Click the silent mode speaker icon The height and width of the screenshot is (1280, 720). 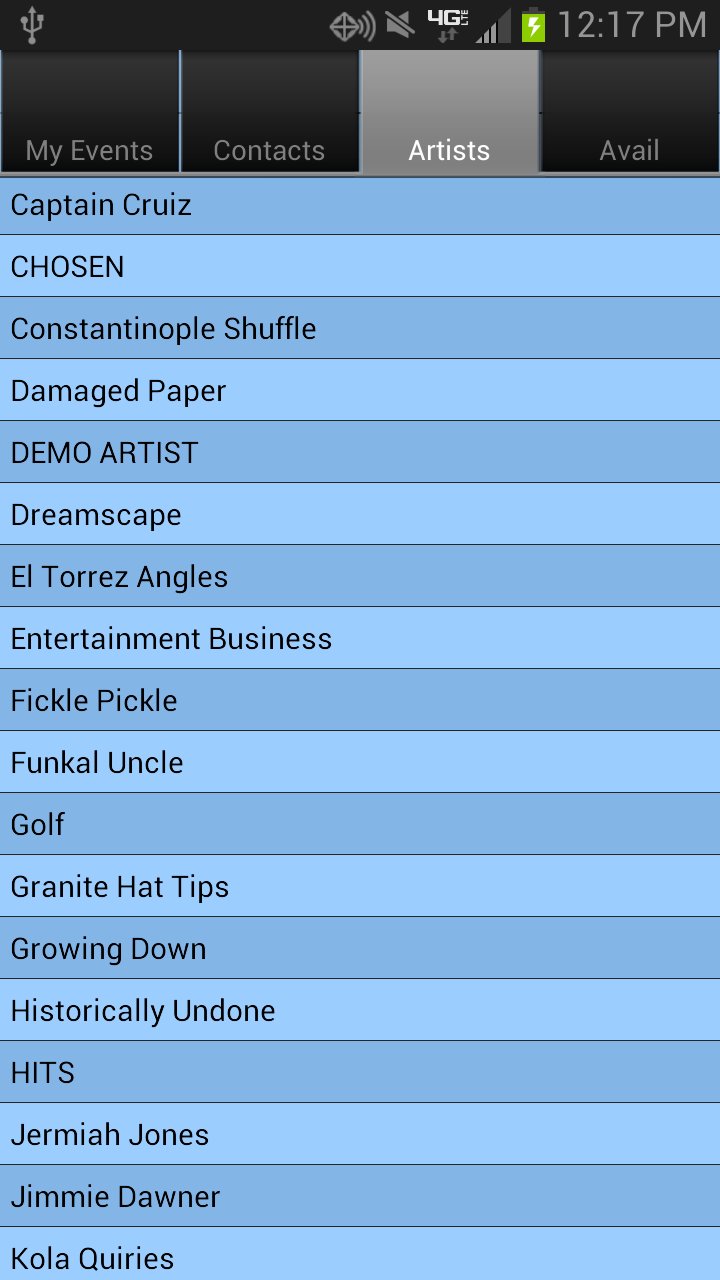pos(398,26)
